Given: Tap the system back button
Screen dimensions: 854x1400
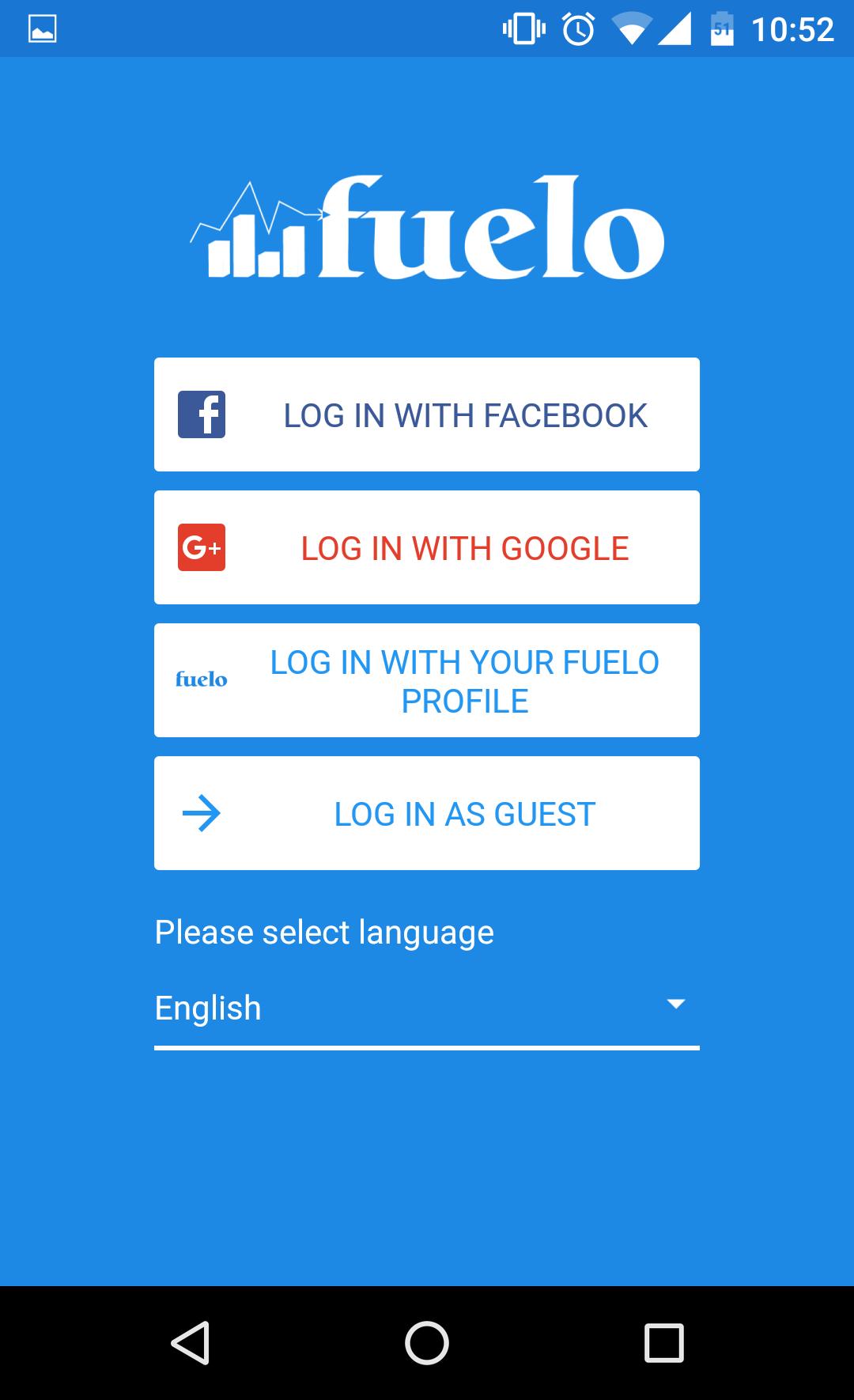Looking at the screenshot, I should point(190,1343).
